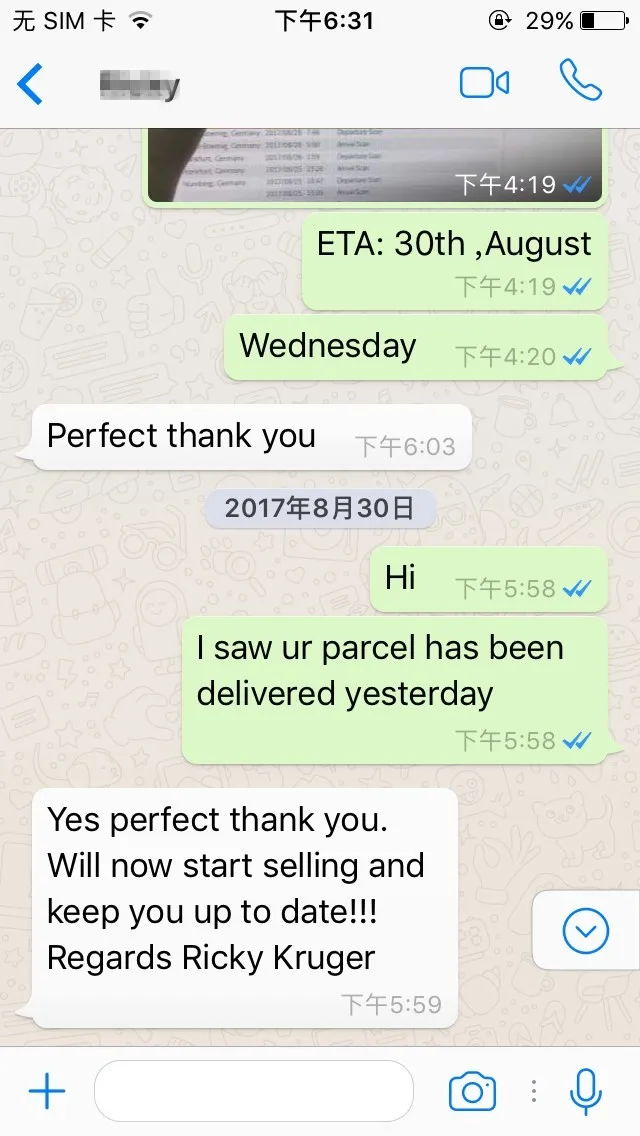
Task: Tap the microphone for a voice message
Action: [586, 1091]
